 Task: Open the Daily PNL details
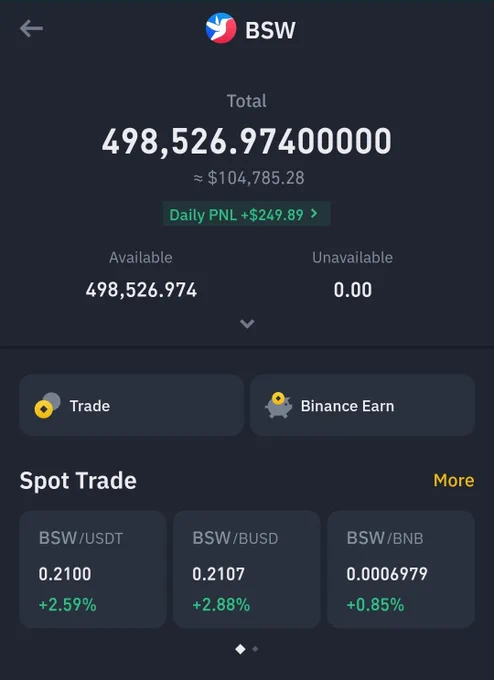point(246,214)
